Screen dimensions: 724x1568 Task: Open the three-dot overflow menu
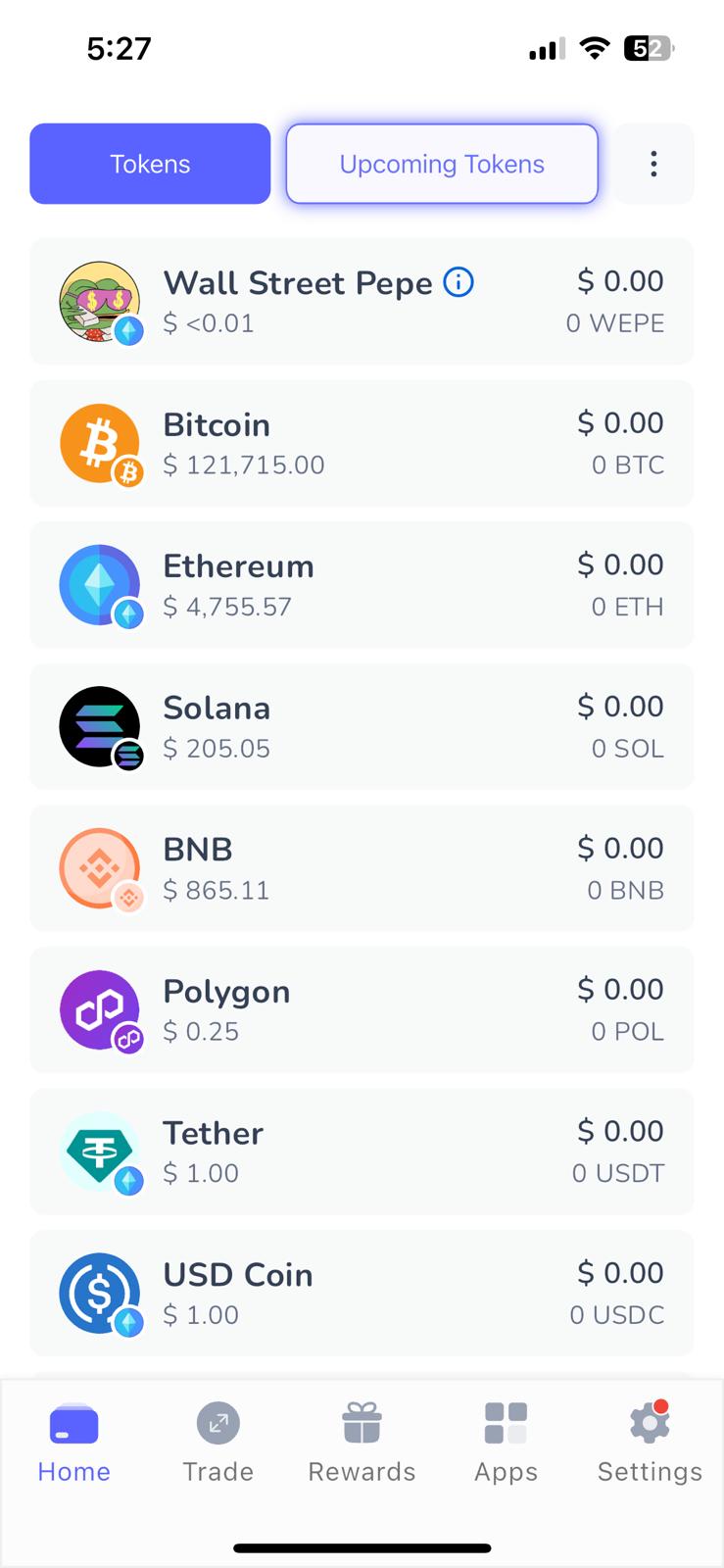[x=652, y=164]
